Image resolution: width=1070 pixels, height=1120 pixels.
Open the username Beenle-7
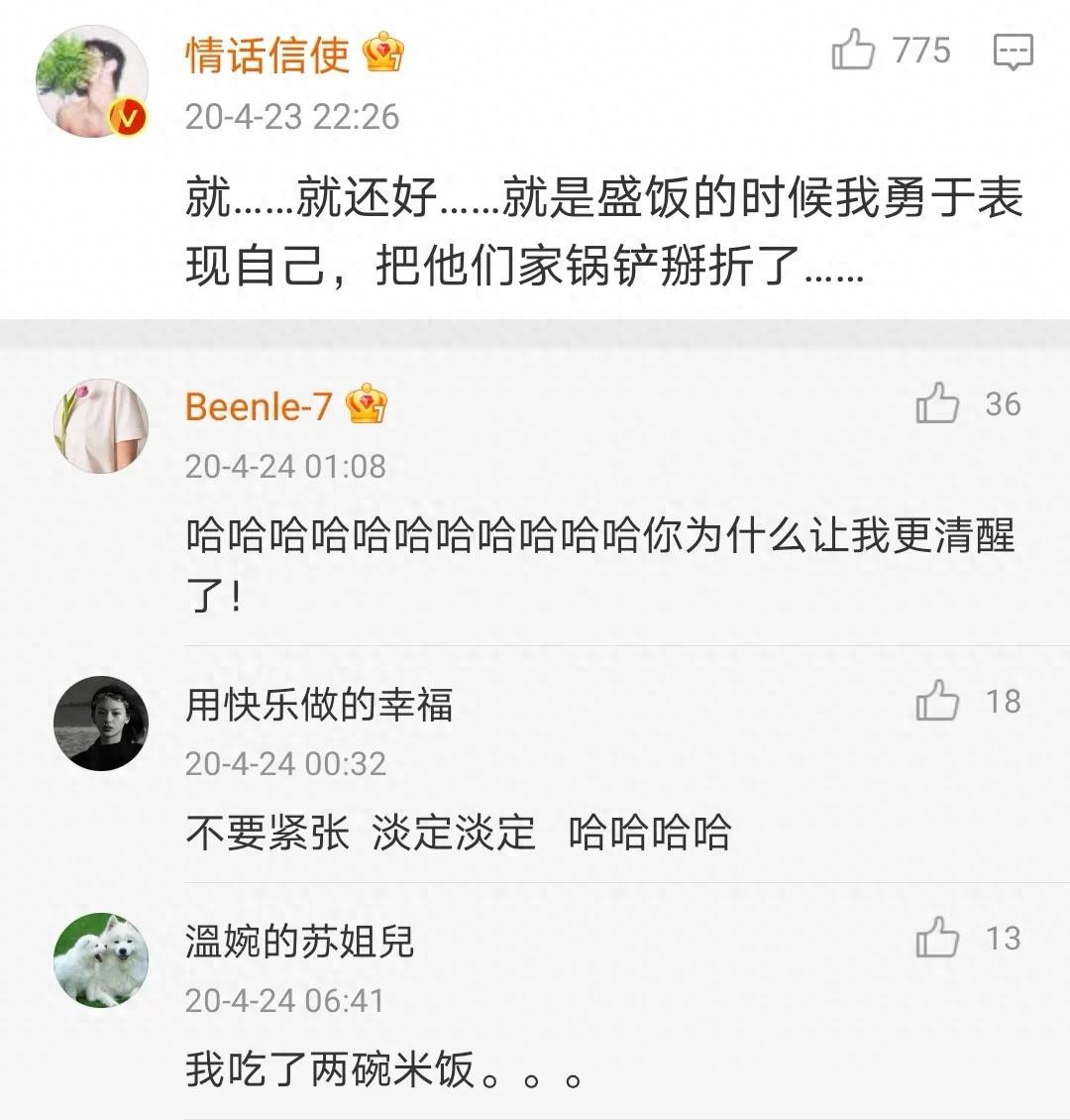click(259, 406)
